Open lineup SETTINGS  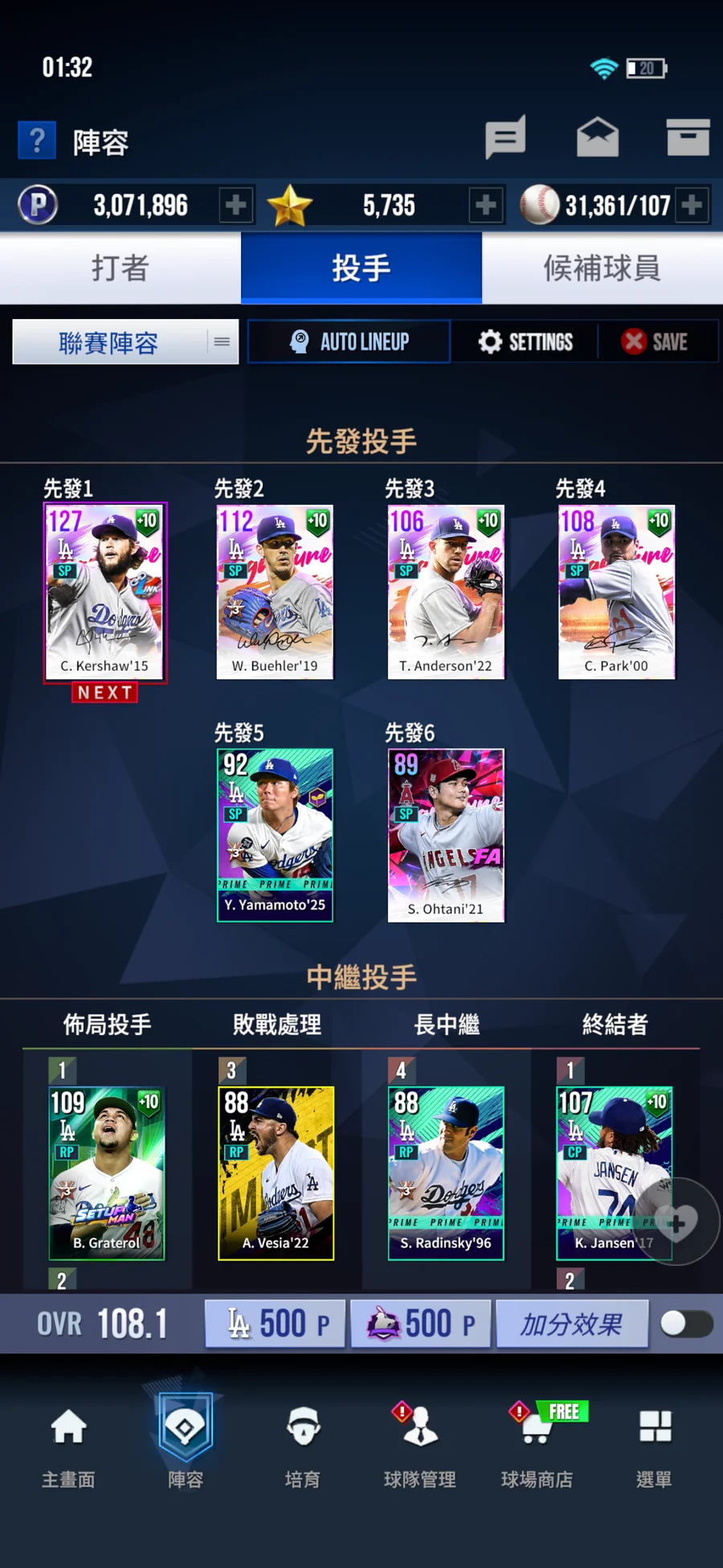tap(525, 342)
